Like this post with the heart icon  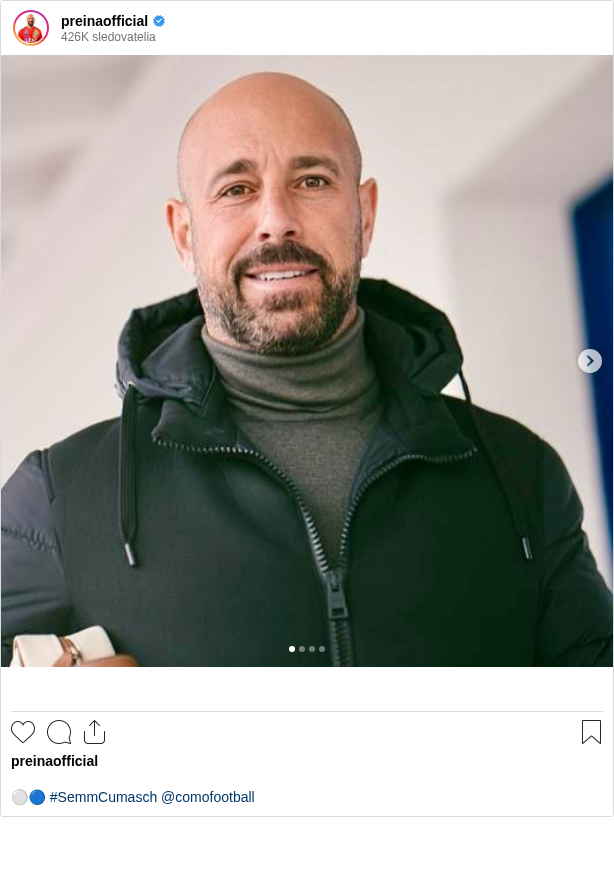tap(23, 732)
